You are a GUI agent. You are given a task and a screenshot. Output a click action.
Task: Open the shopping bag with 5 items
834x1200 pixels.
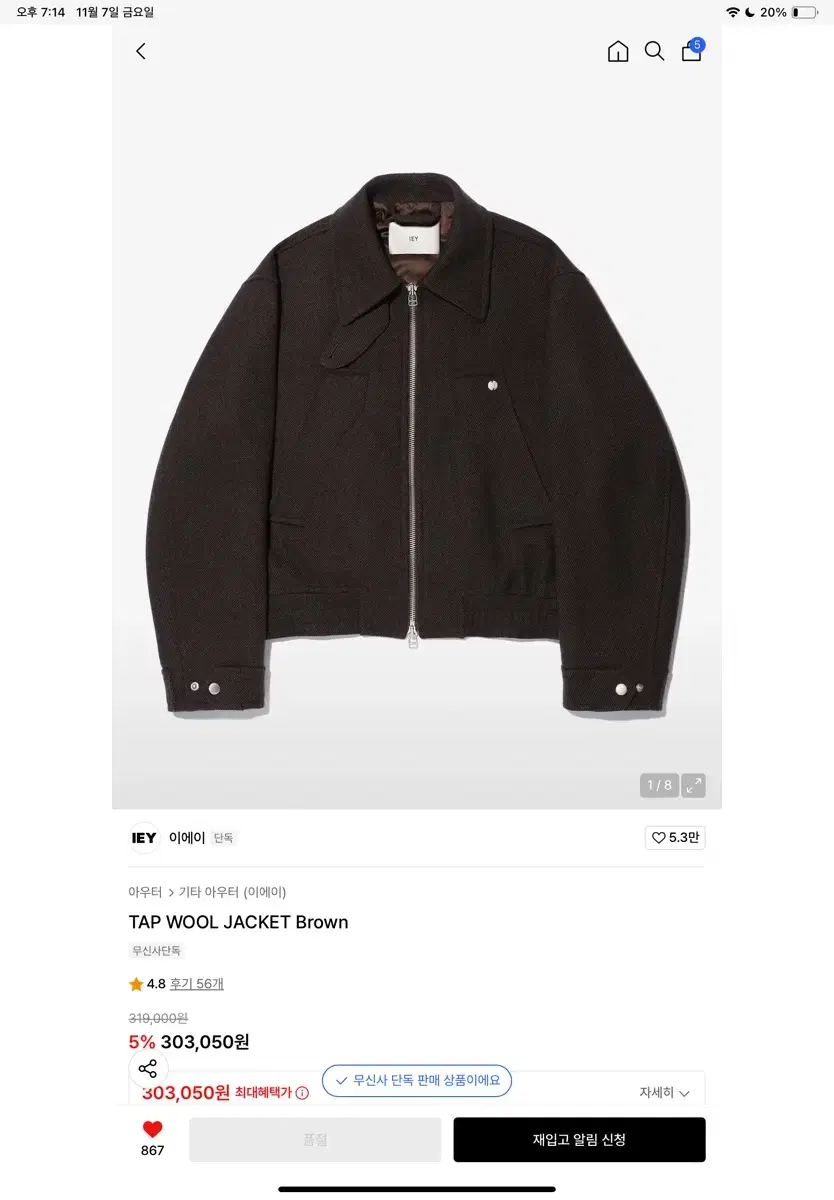point(691,52)
